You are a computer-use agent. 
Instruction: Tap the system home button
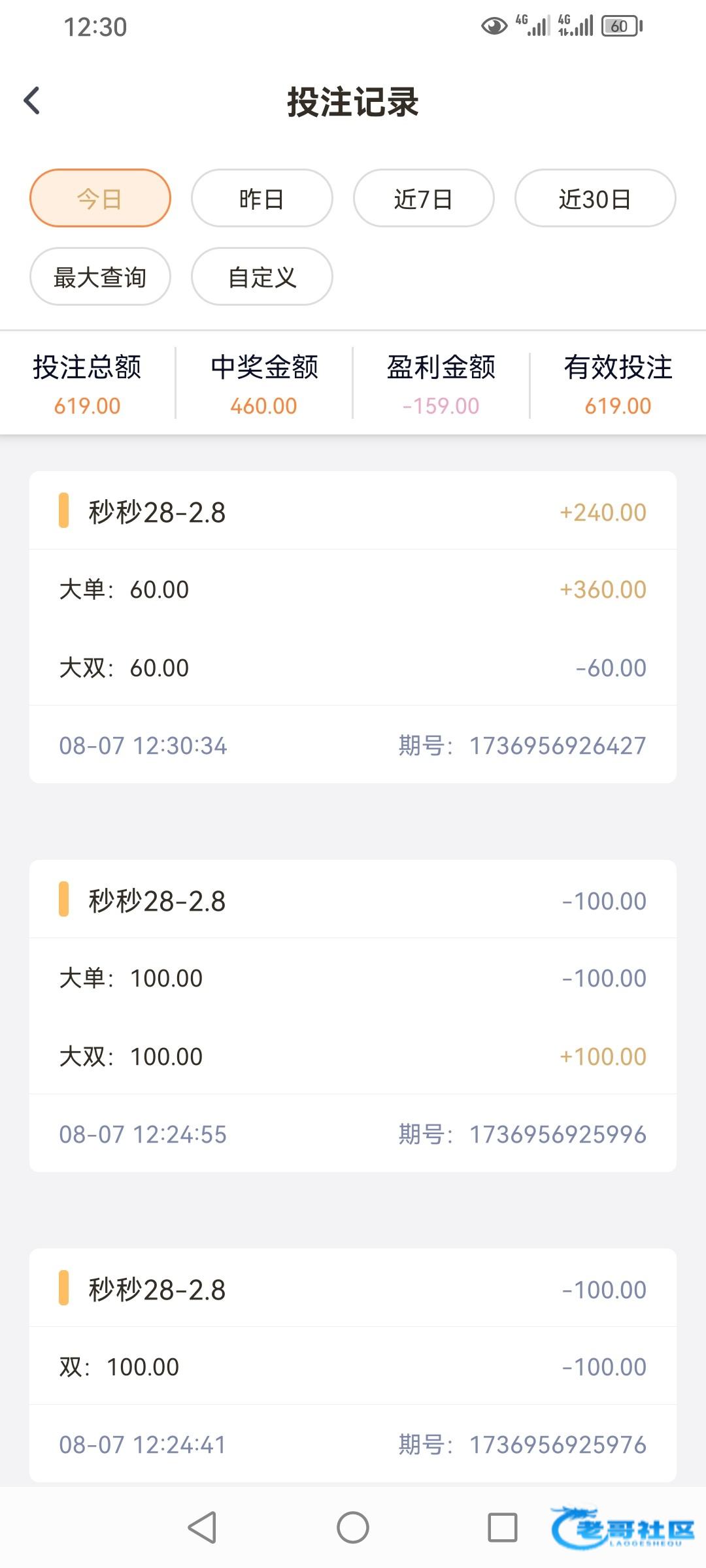(353, 1527)
